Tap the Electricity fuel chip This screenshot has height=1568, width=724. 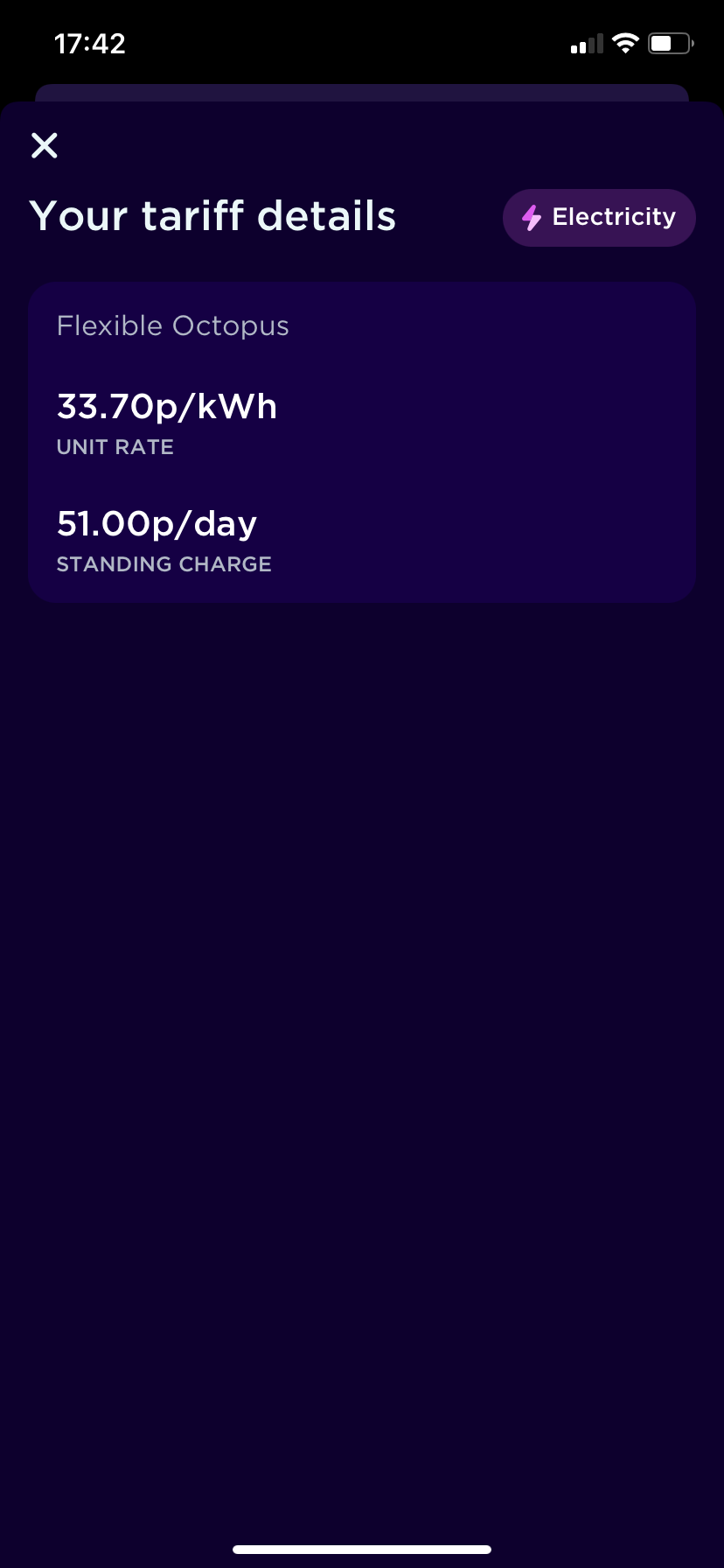coord(599,218)
